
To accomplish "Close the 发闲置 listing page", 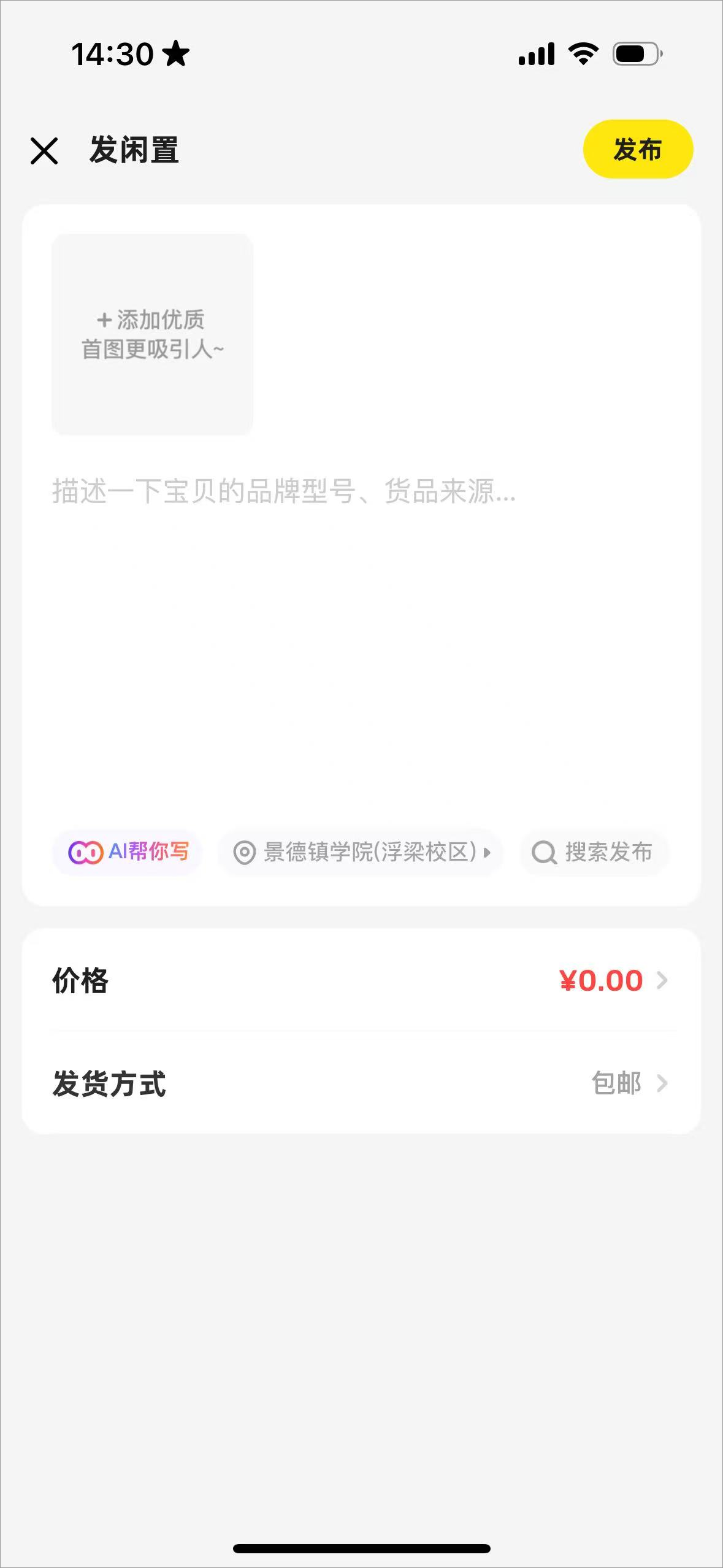I will (44, 151).
